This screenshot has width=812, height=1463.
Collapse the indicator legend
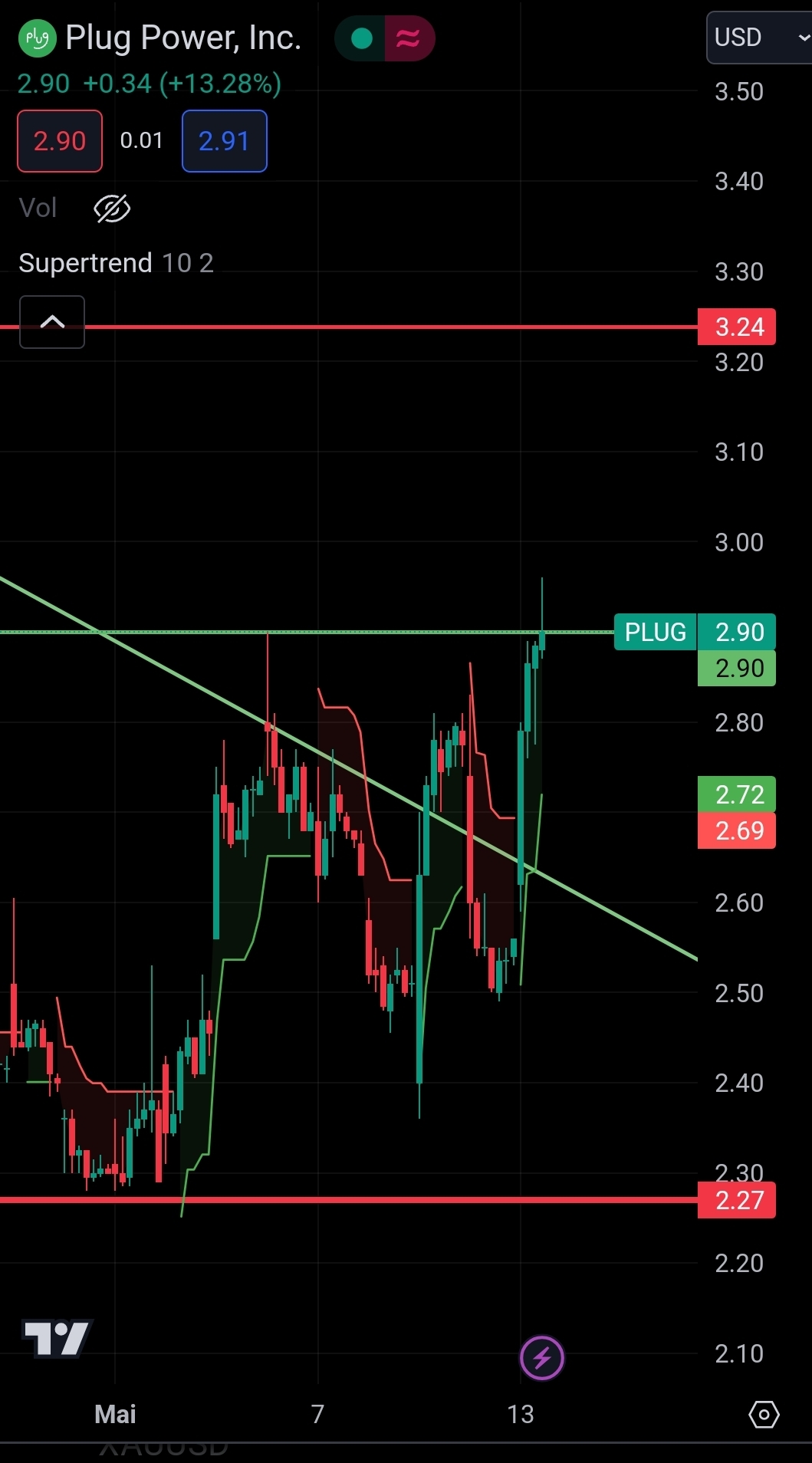52,322
